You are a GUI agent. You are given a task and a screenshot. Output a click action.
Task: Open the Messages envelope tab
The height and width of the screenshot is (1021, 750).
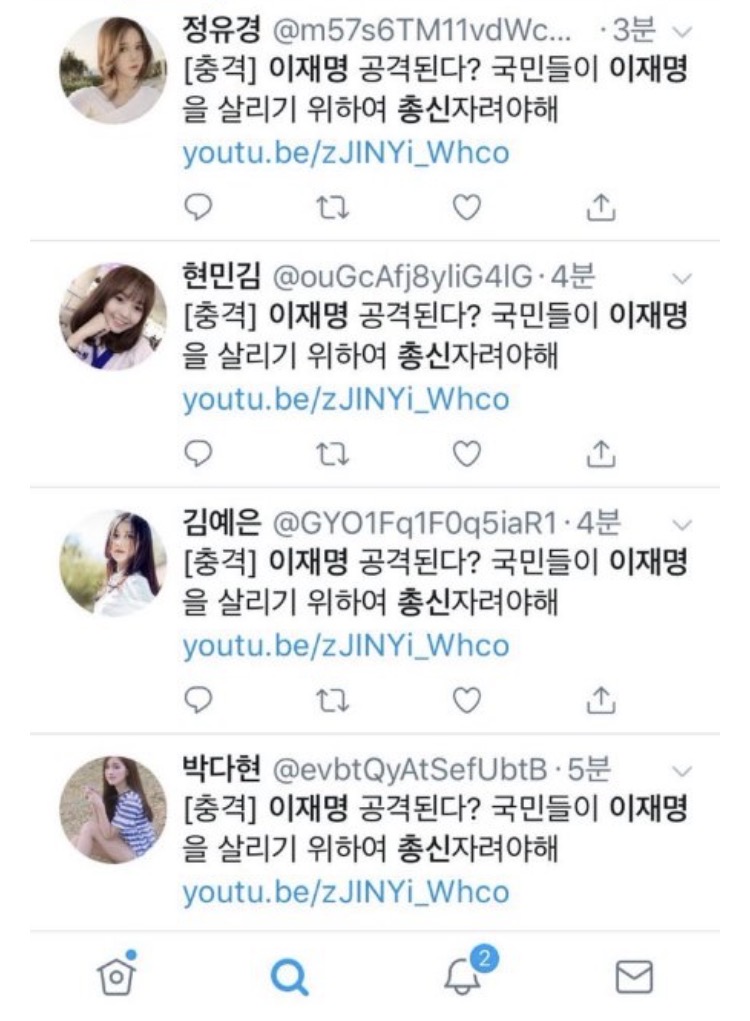pos(634,976)
